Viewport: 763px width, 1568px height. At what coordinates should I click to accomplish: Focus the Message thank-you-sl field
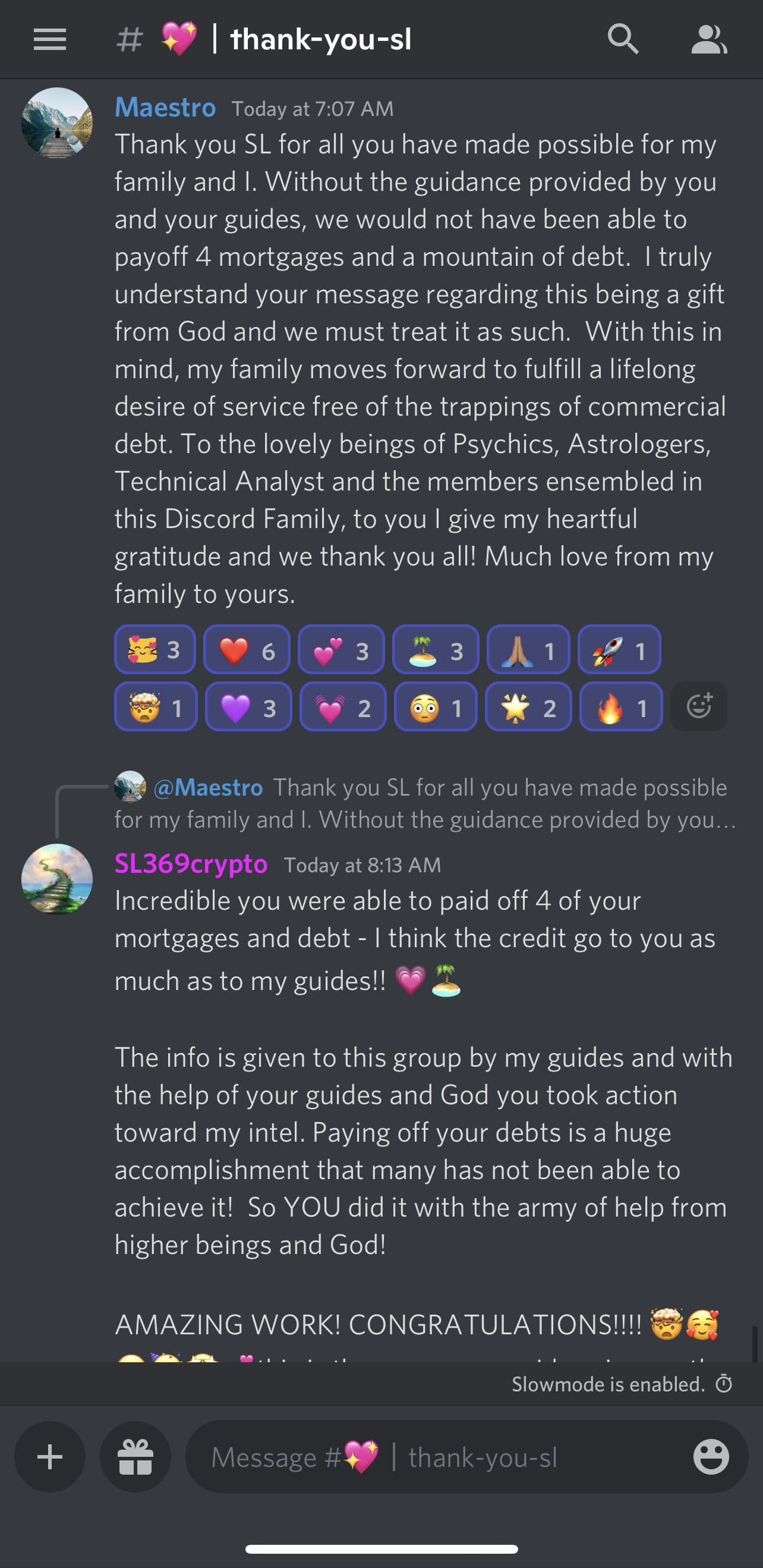click(444, 1457)
